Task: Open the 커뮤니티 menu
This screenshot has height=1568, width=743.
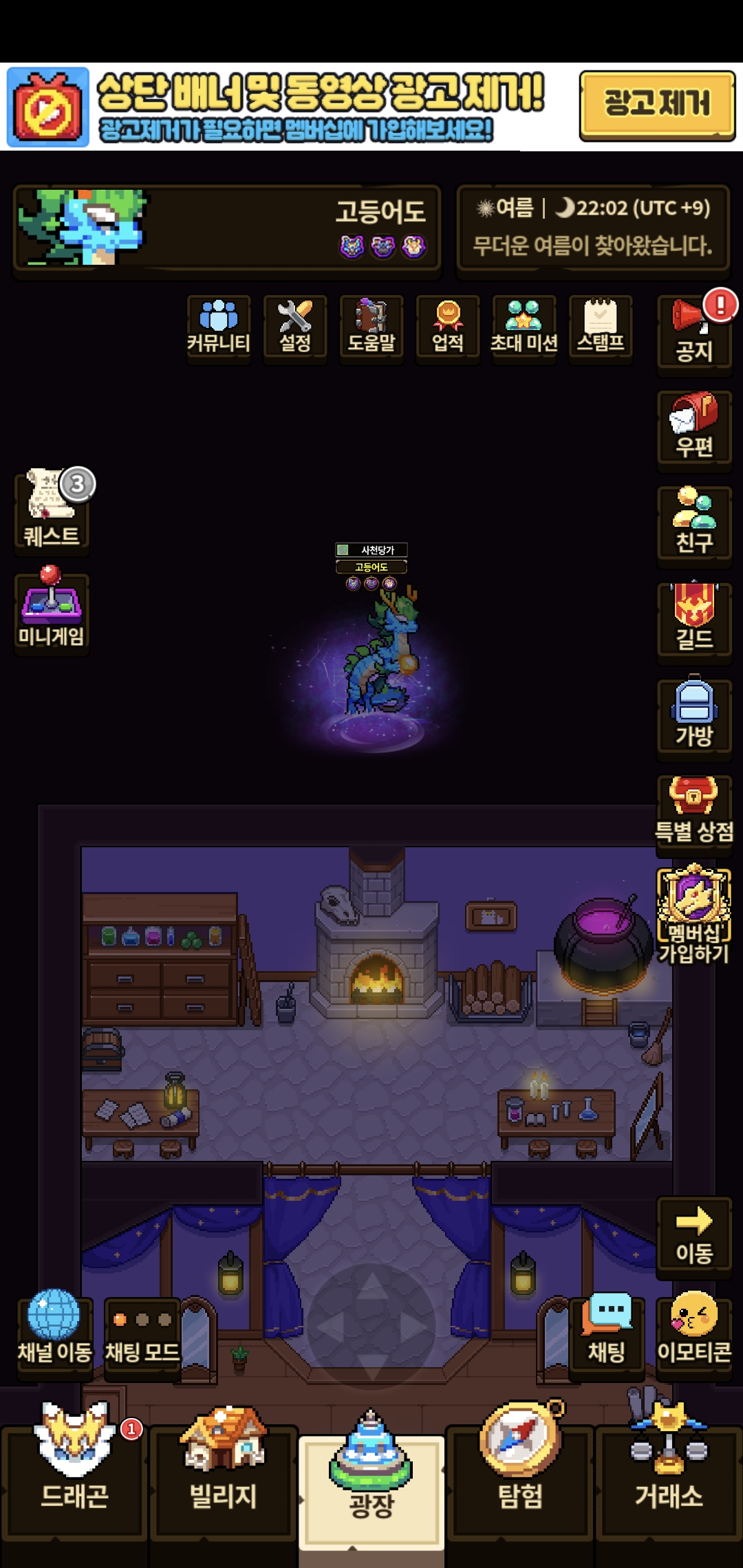Action: pos(219,327)
